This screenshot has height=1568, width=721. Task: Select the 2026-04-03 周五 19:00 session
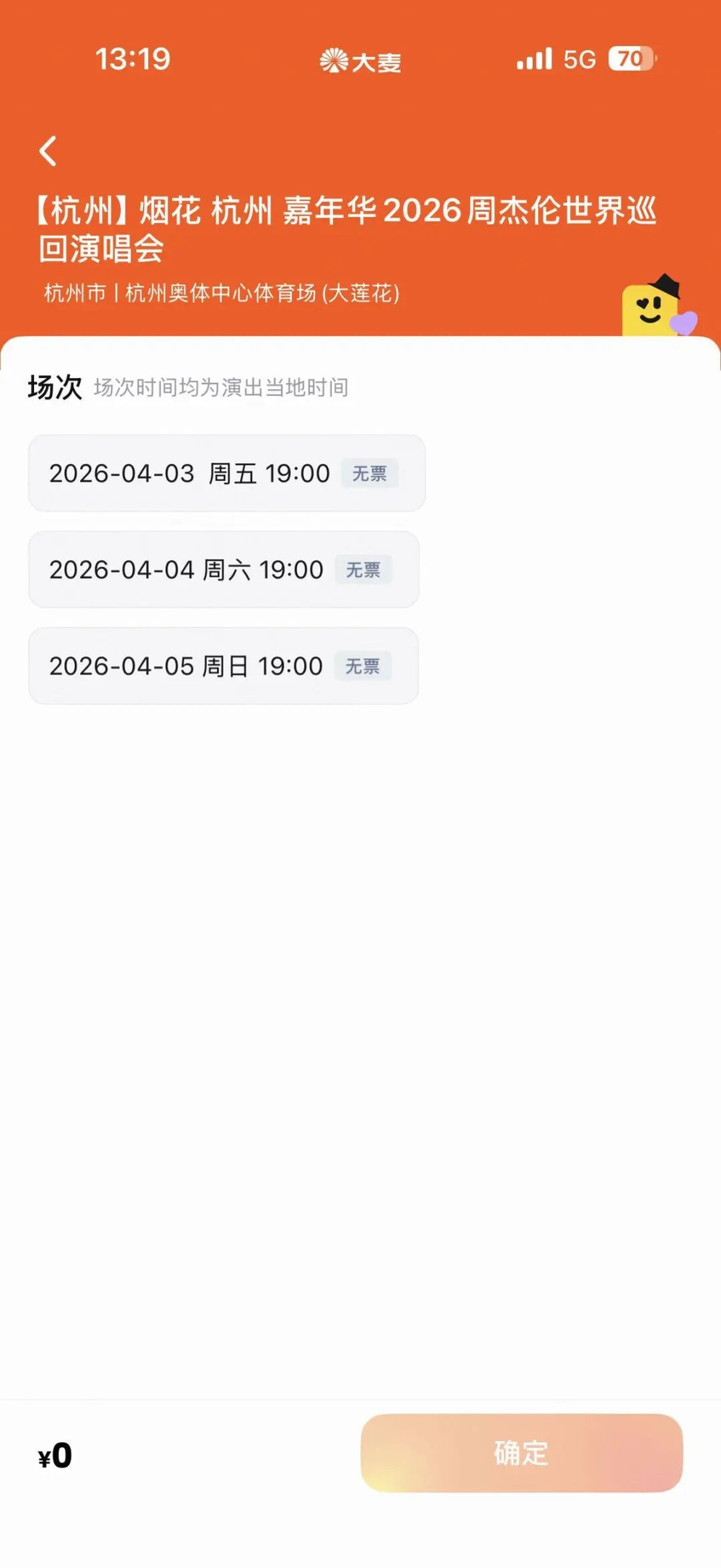click(x=226, y=473)
